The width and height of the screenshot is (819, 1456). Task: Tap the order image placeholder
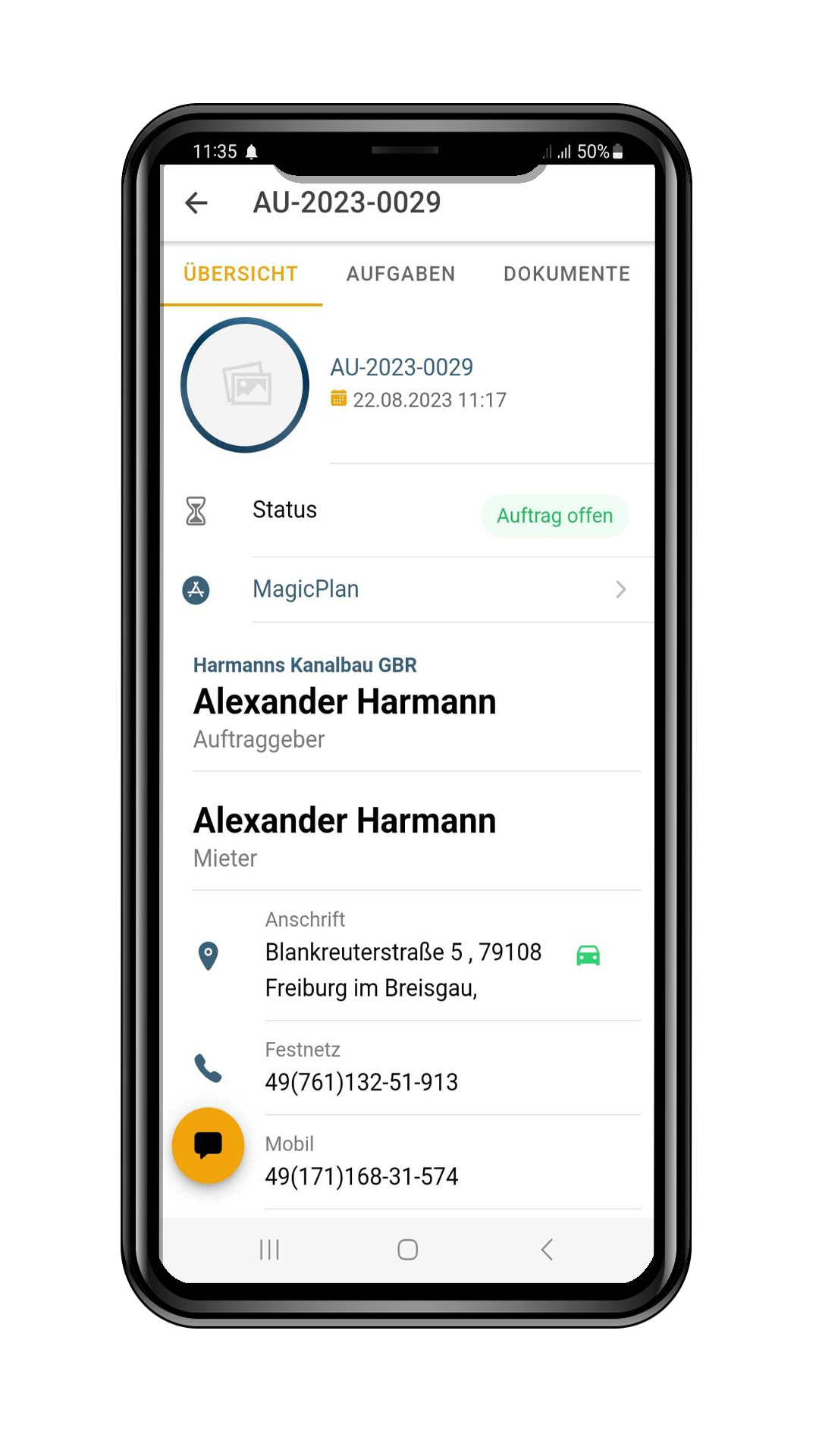245,385
